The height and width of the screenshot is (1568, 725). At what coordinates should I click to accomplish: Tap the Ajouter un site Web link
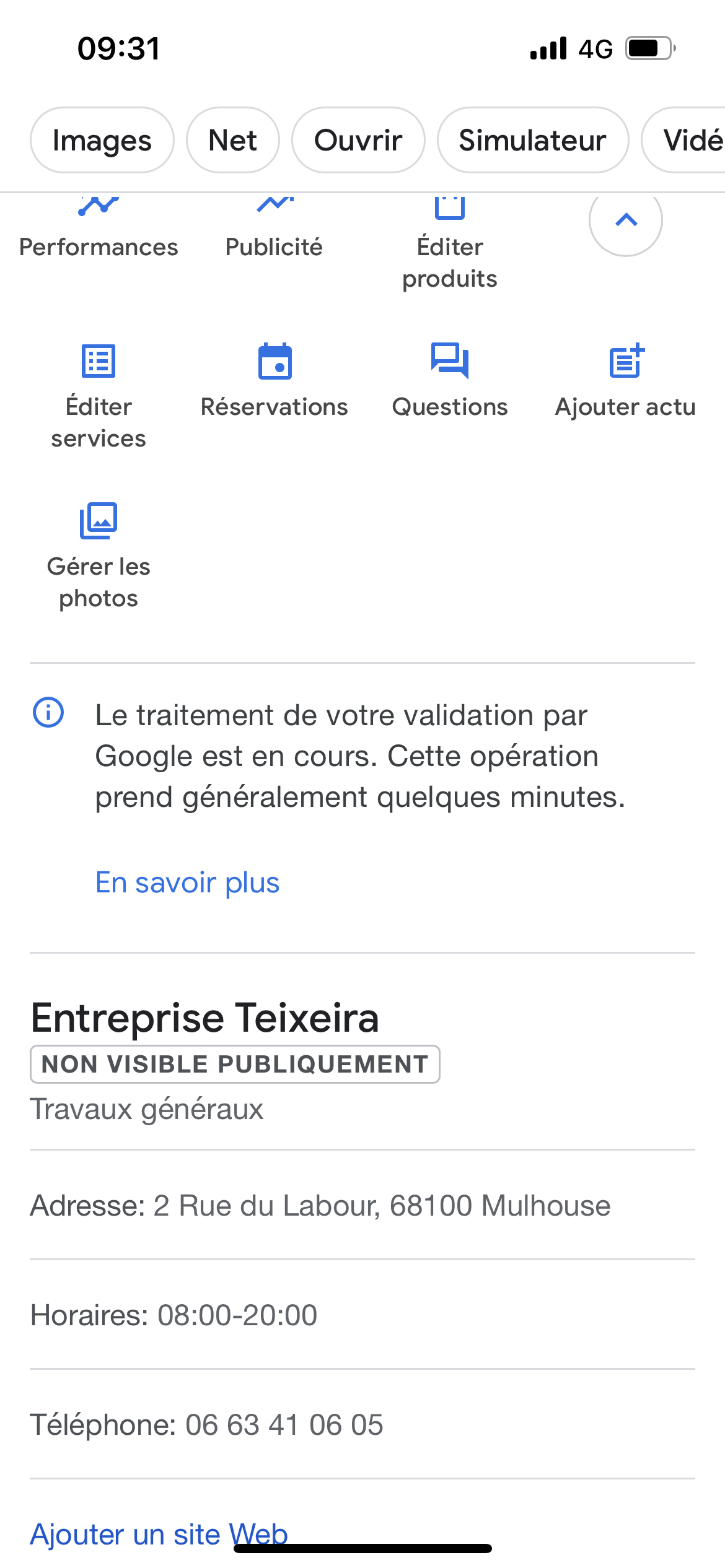(x=159, y=1535)
